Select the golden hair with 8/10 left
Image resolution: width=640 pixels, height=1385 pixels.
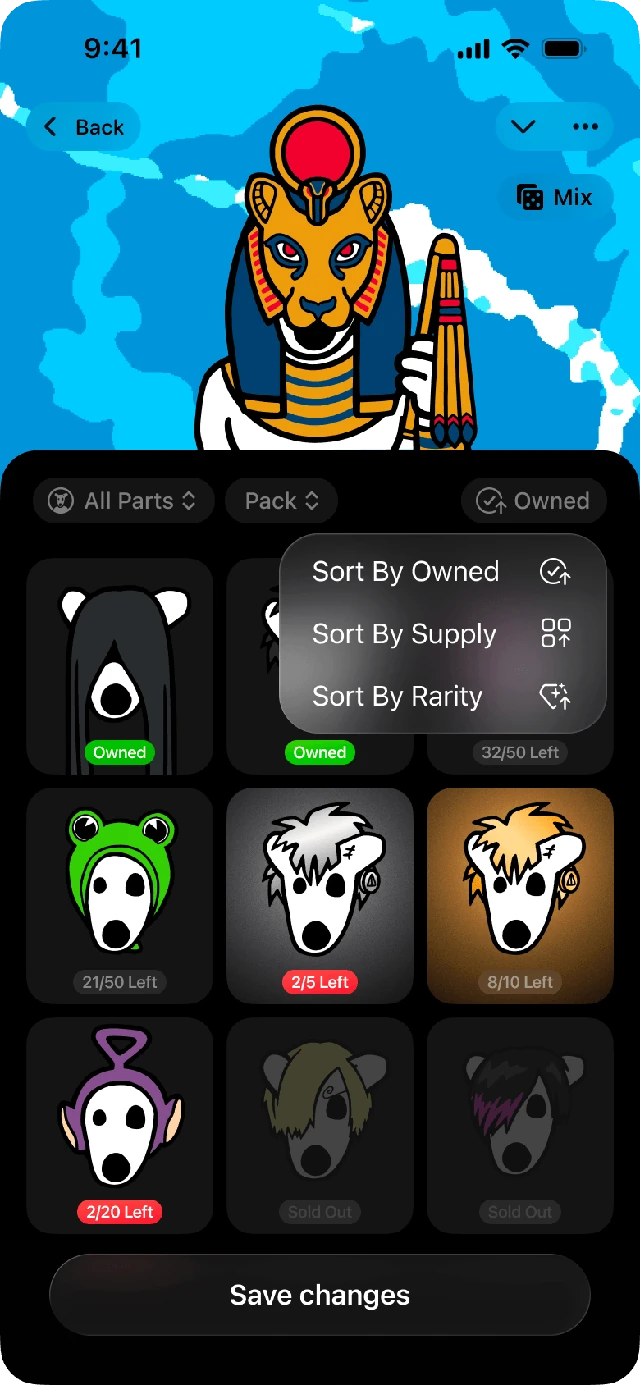click(x=520, y=896)
